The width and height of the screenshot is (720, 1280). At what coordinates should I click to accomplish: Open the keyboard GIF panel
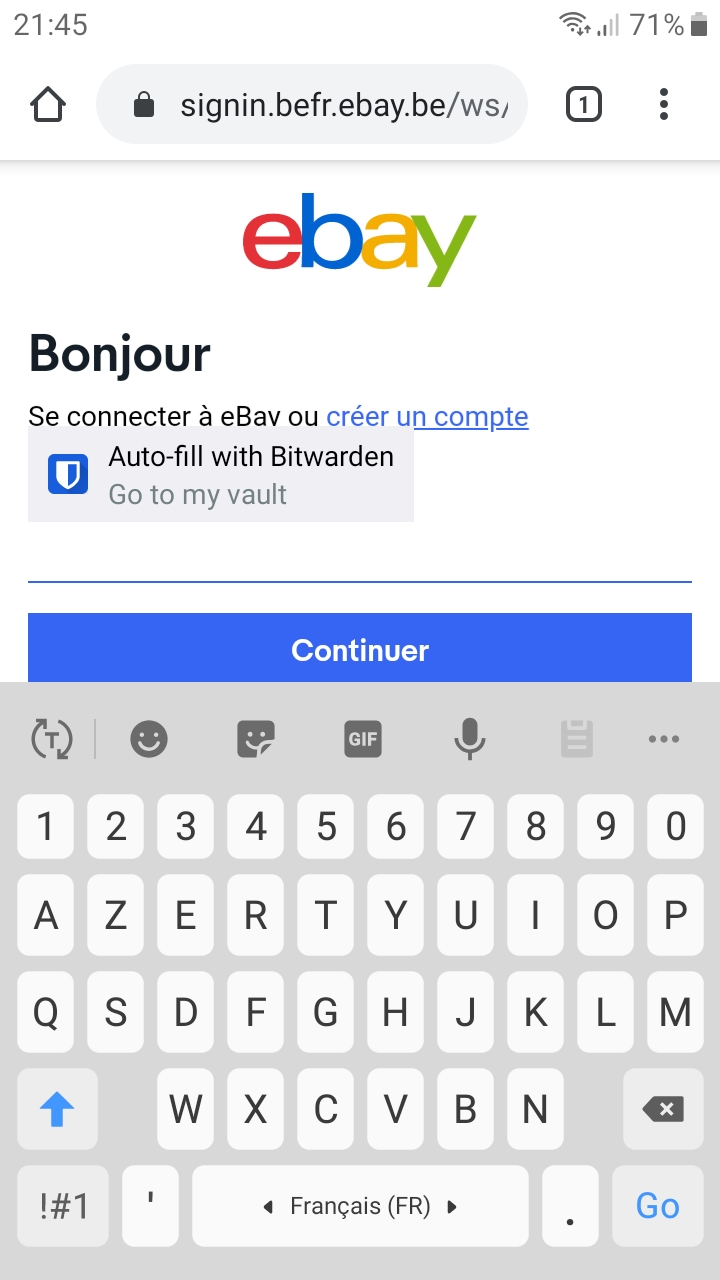click(362, 740)
